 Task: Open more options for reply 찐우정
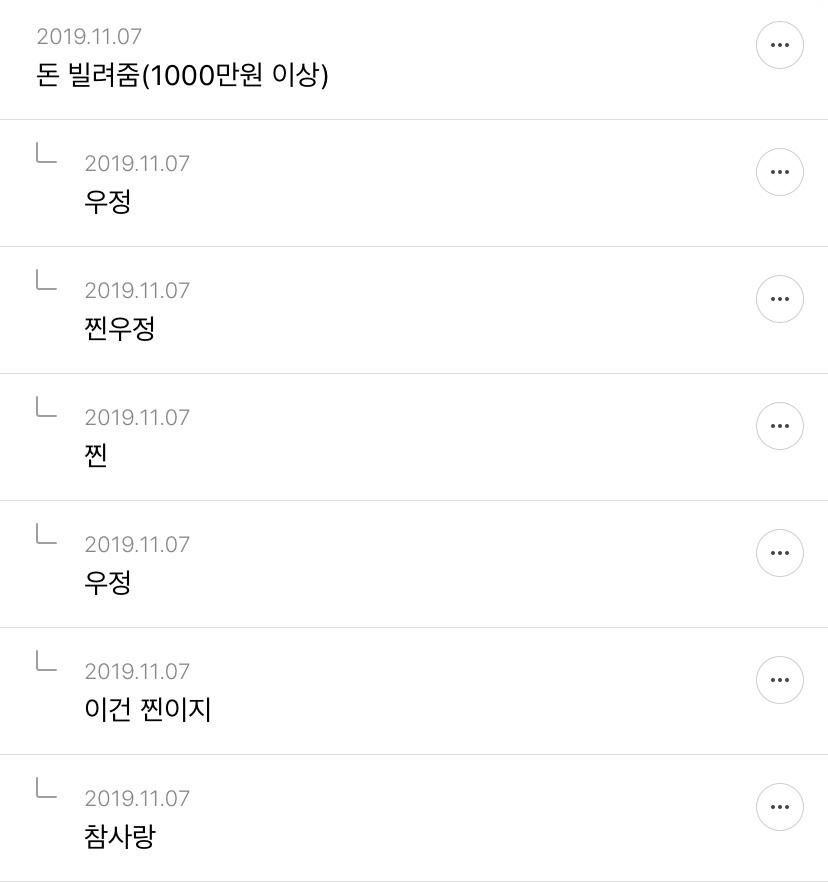pos(780,299)
